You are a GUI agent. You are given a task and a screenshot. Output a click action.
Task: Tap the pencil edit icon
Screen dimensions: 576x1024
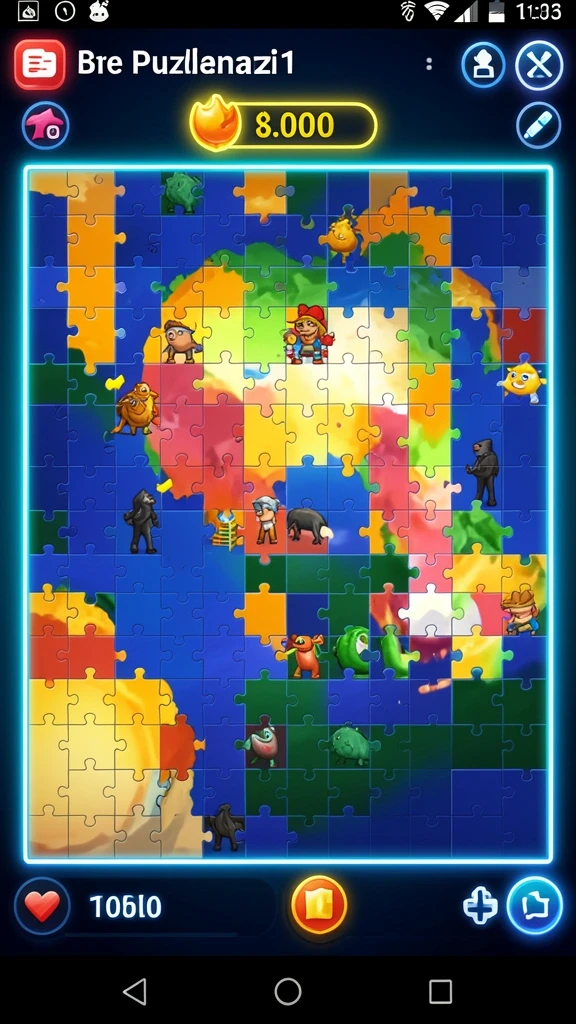pyautogui.click(x=539, y=125)
